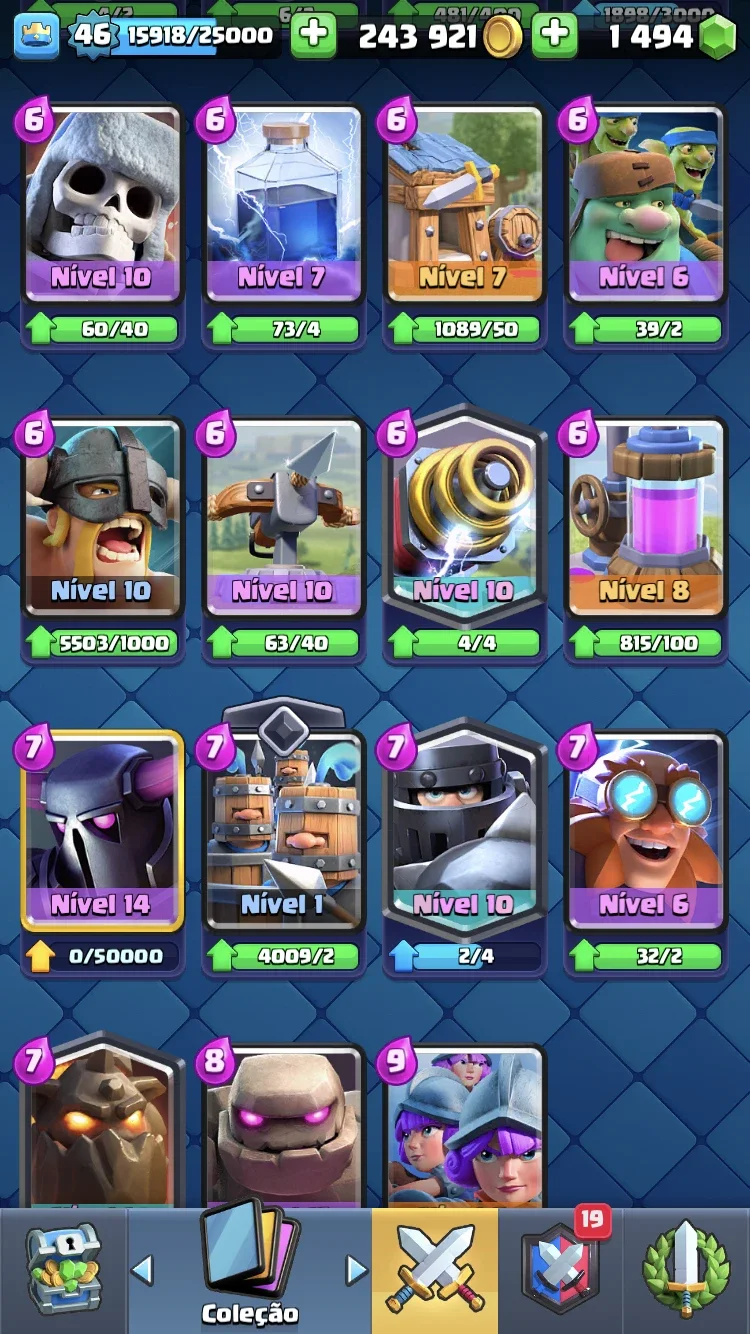Viewport: 750px width, 1334px height.
Task: Open the Shop tab with treasure chest
Action: coord(64,1270)
